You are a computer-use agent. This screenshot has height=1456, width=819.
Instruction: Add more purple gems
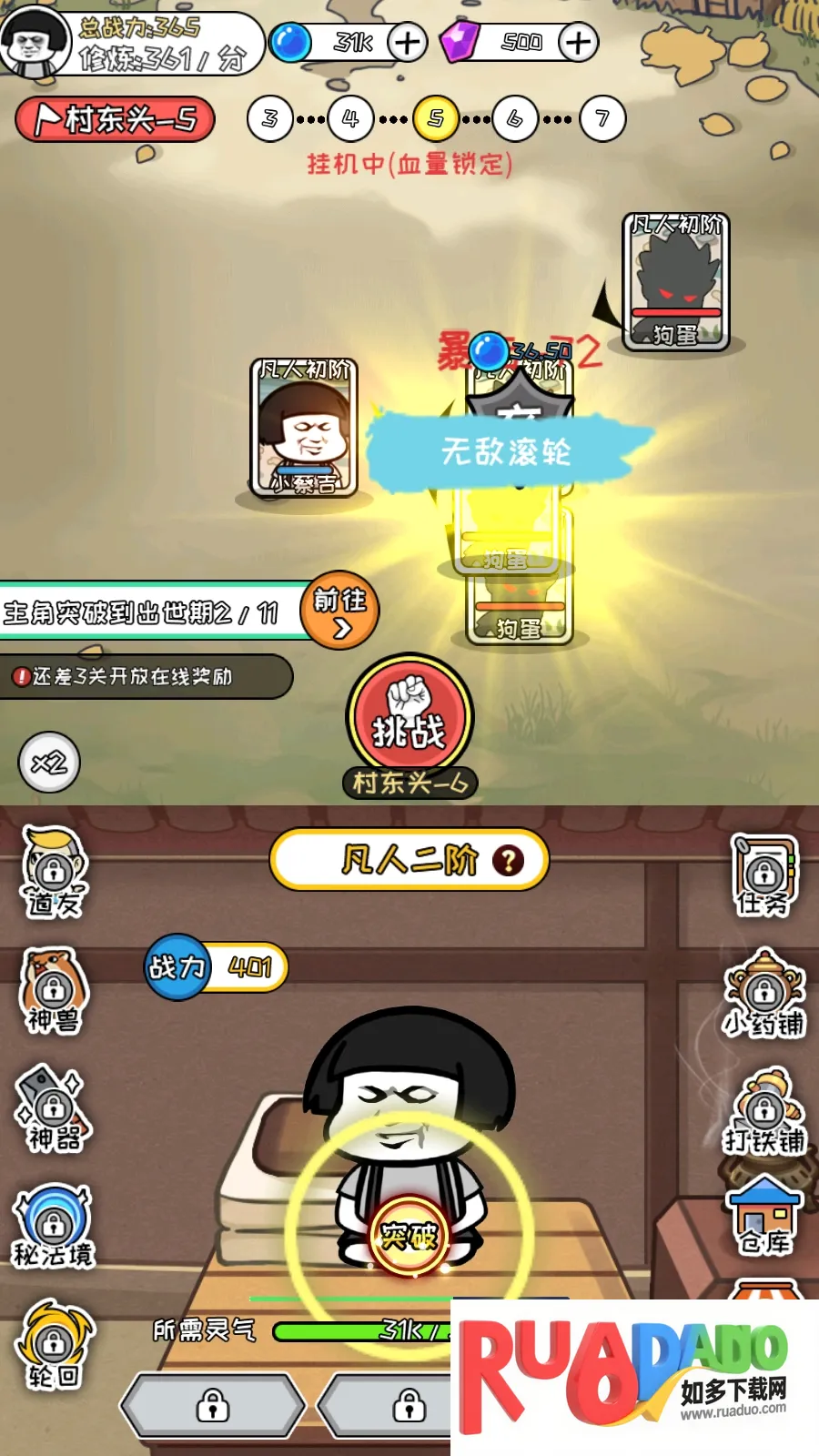pyautogui.click(x=578, y=42)
